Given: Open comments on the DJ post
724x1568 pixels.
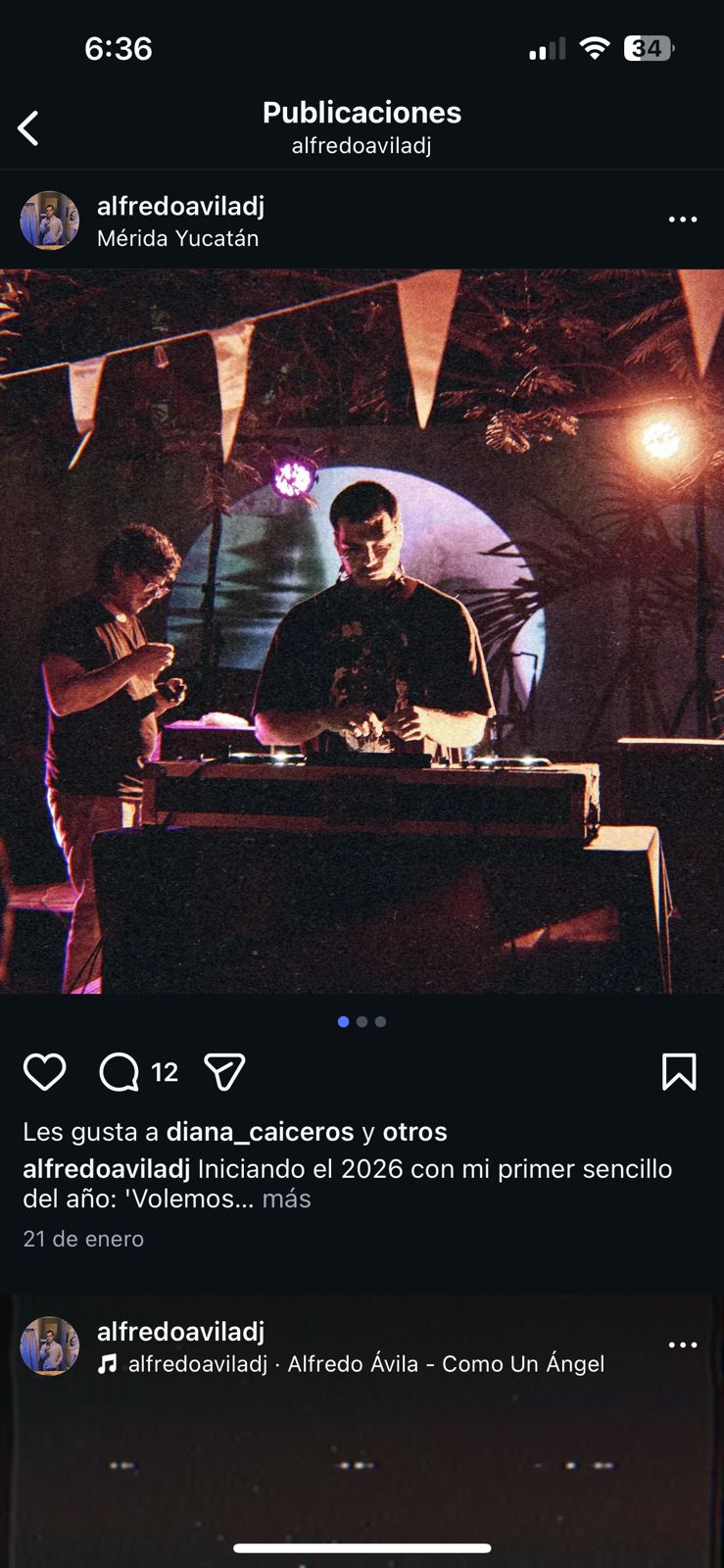Looking at the screenshot, I should pos(120,1072).
